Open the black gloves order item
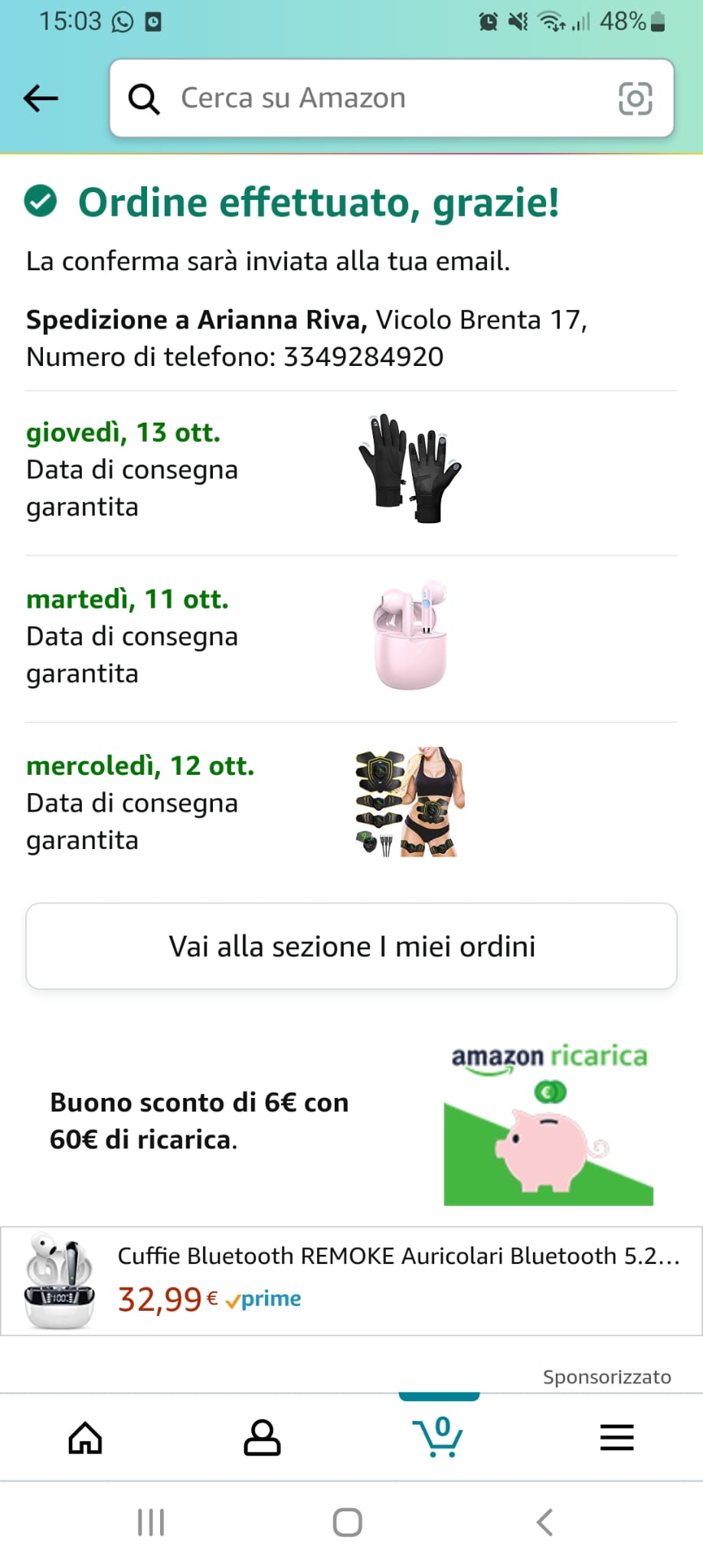The height and width of the screenshot is (1568, 703). 410,469
